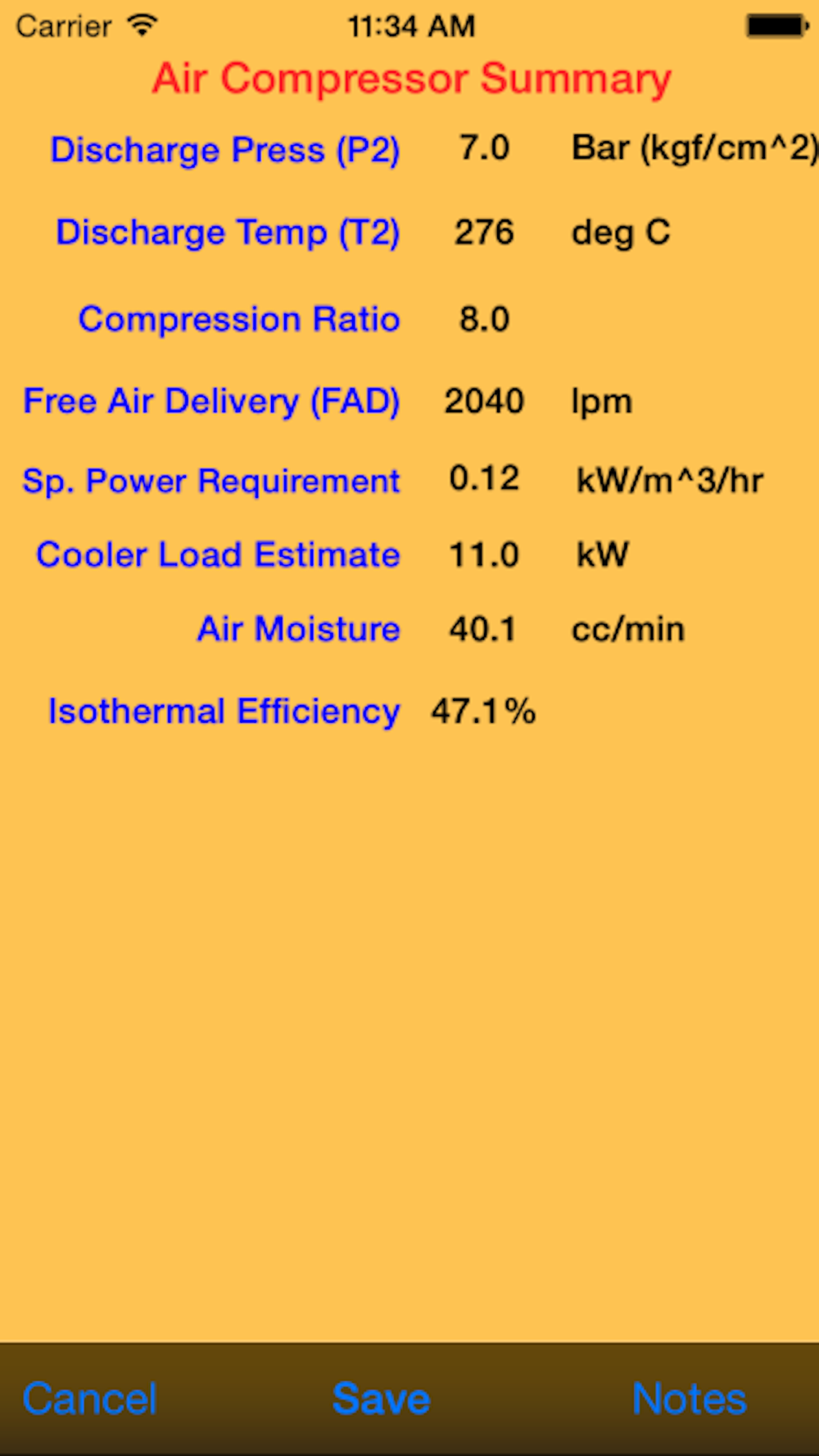Save the compressor summary
The height and width of the screenshot is (1456, 819).
click(x=381, y=1399)
